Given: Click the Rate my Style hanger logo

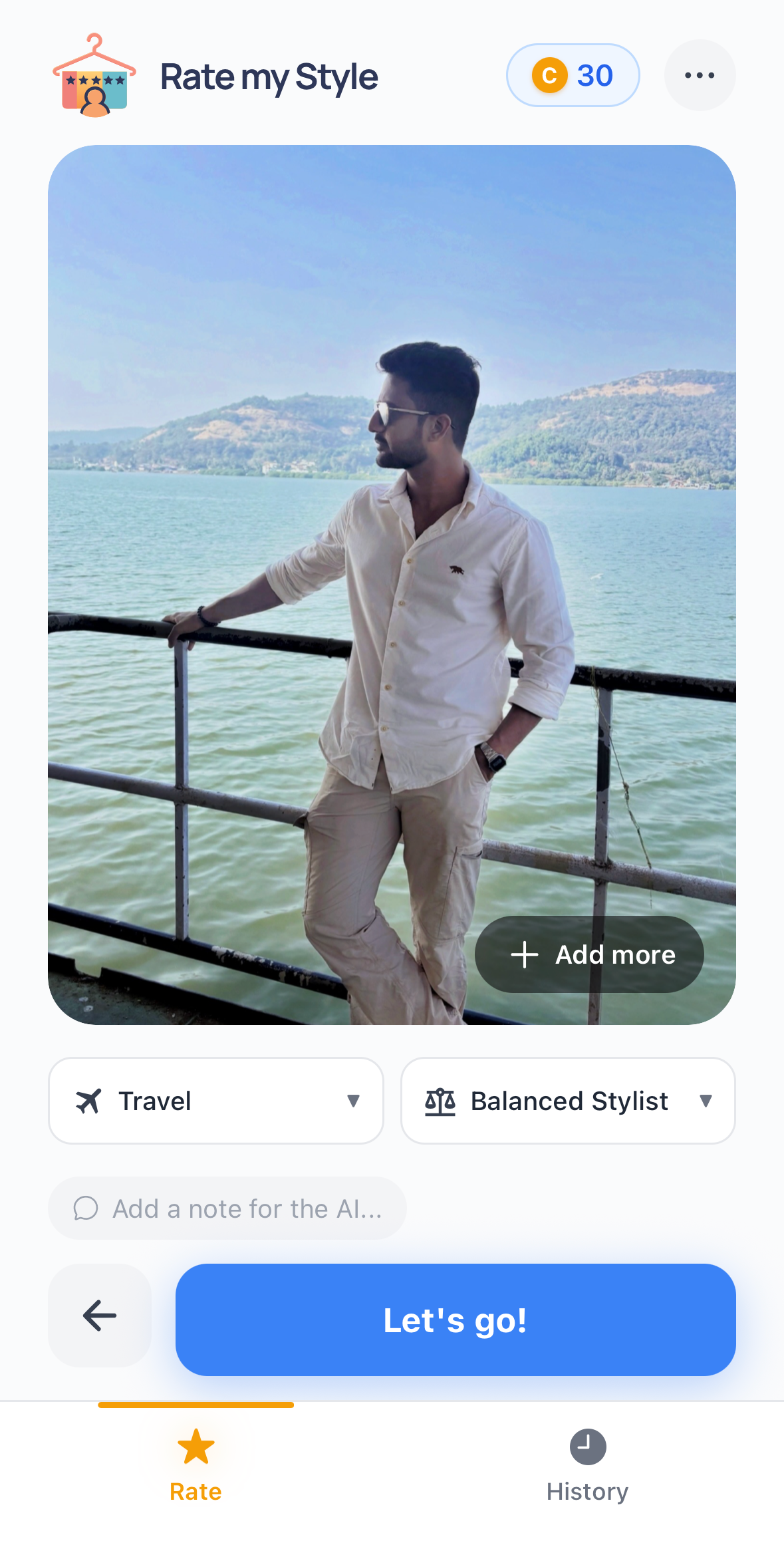Looking at the screenshot, I should tap(93, 75).
